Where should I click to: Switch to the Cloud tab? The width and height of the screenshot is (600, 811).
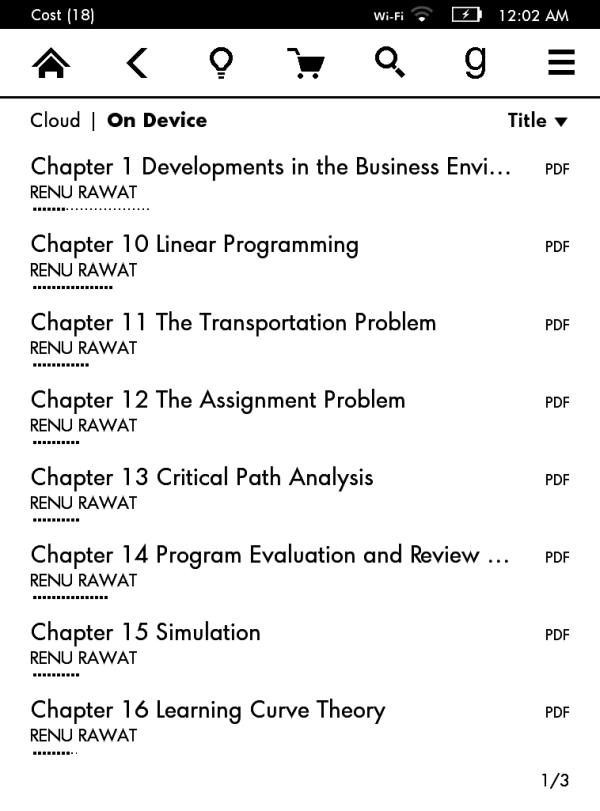pos(55,121)
